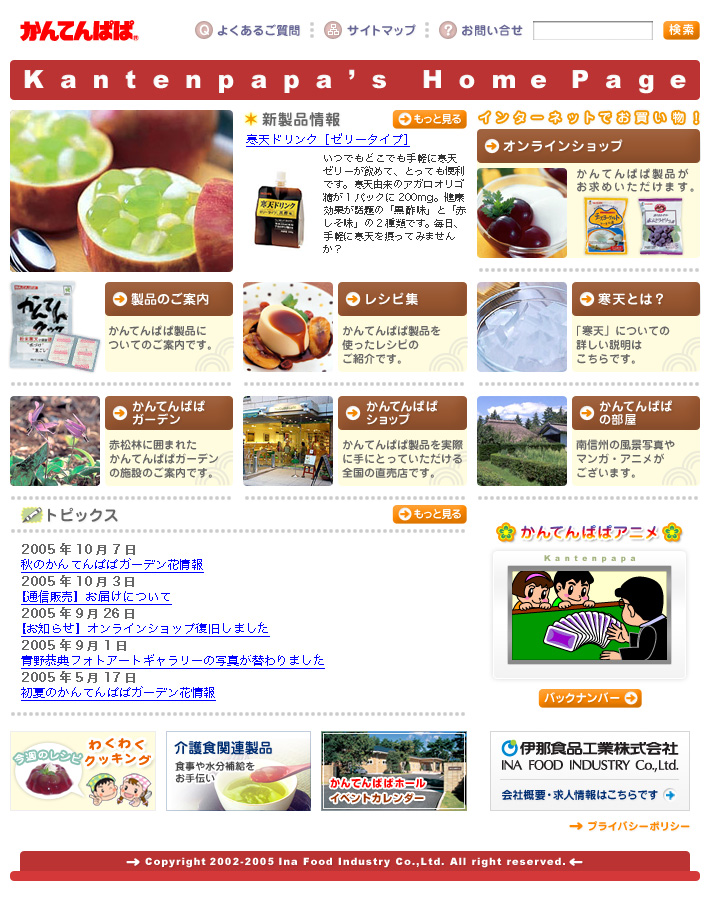This screenshot has height=901, width=710.
Task: Open the オンラインショップ button
Action: point(588,146)
